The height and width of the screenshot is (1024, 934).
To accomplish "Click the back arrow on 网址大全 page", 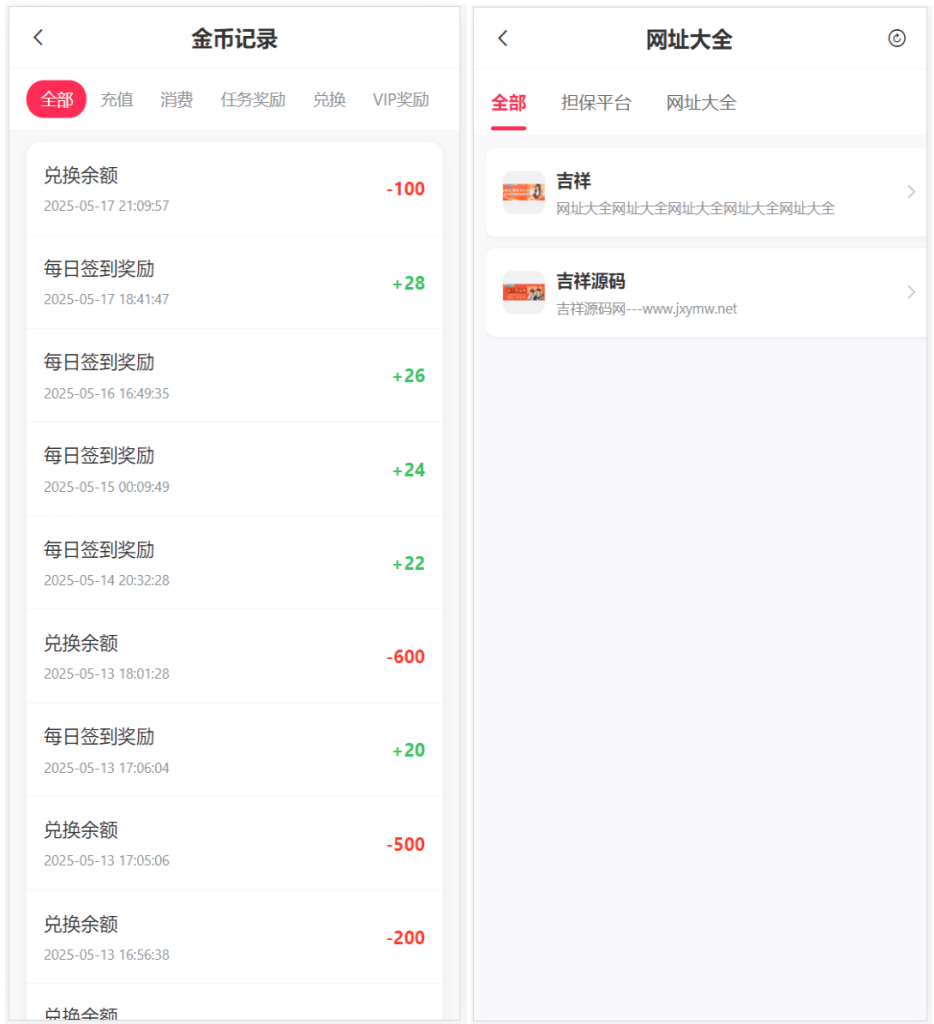I will click(503, 37).
